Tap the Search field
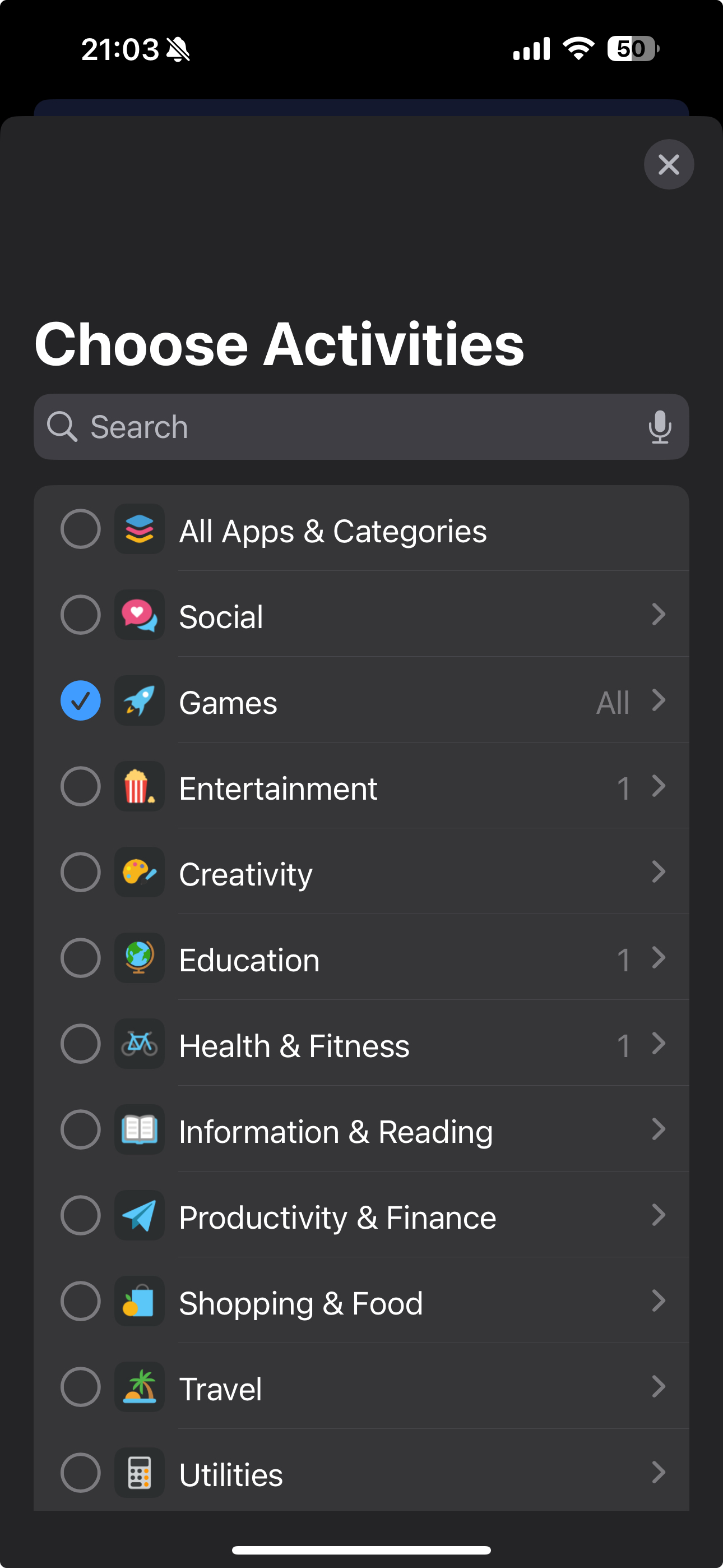The image size is (723, 1568). 353,427
